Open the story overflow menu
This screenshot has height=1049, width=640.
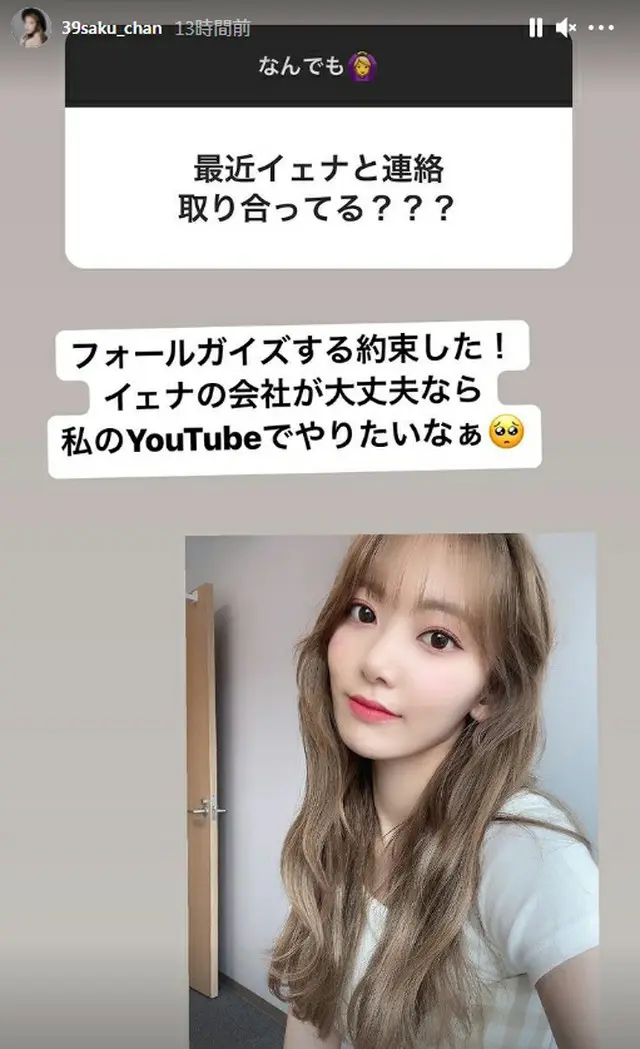tap(600, 28)
